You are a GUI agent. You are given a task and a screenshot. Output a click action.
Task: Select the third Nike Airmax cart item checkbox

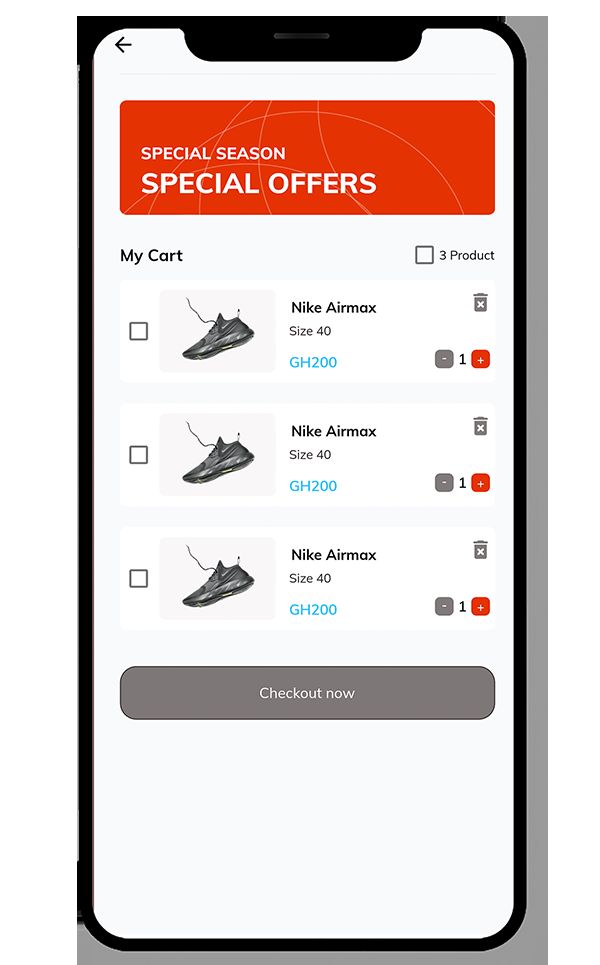pos(138,579)
